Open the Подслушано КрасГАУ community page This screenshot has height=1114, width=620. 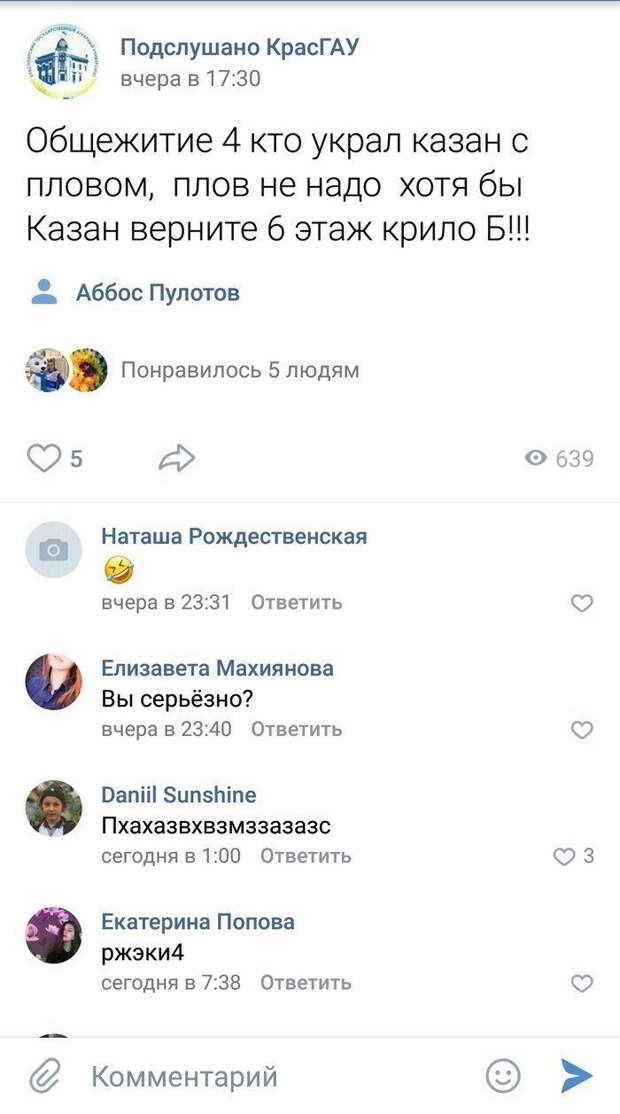point(239,47)
